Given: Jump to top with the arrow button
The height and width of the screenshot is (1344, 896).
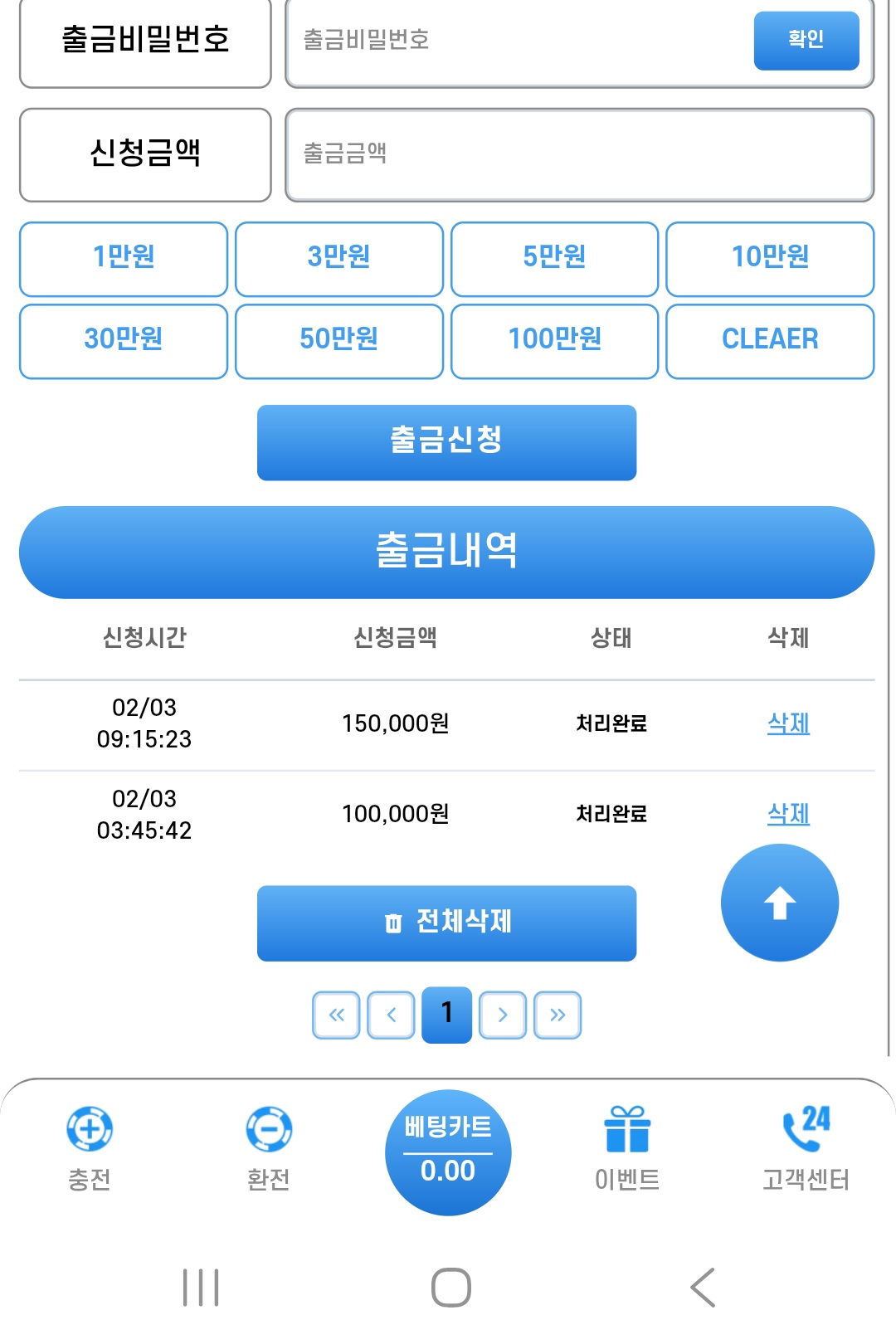Looking at the screenshot, I should click(x=779, y=903).
